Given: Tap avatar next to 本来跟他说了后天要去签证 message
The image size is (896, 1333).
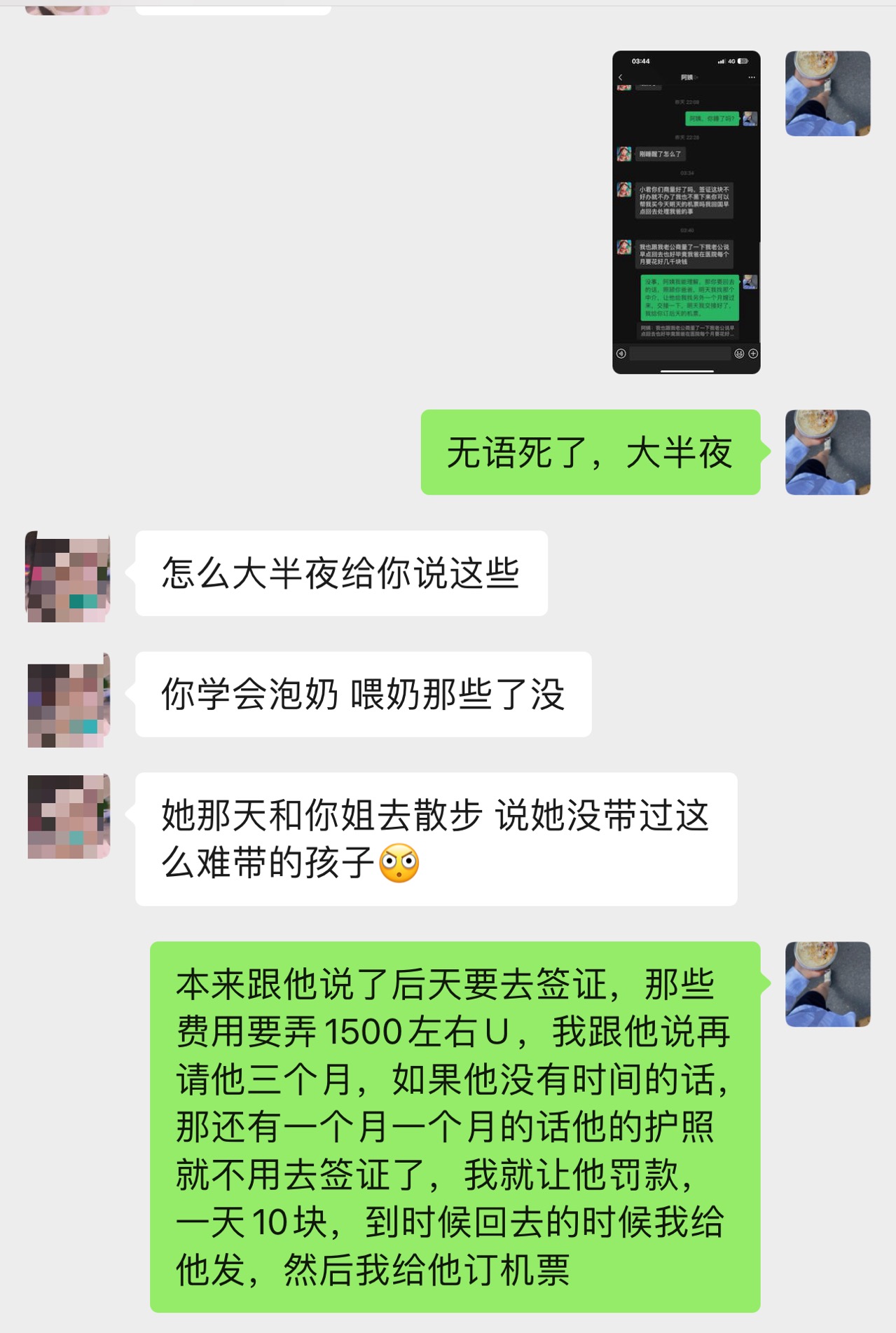Looking at the screenshot, I should 827,984.
